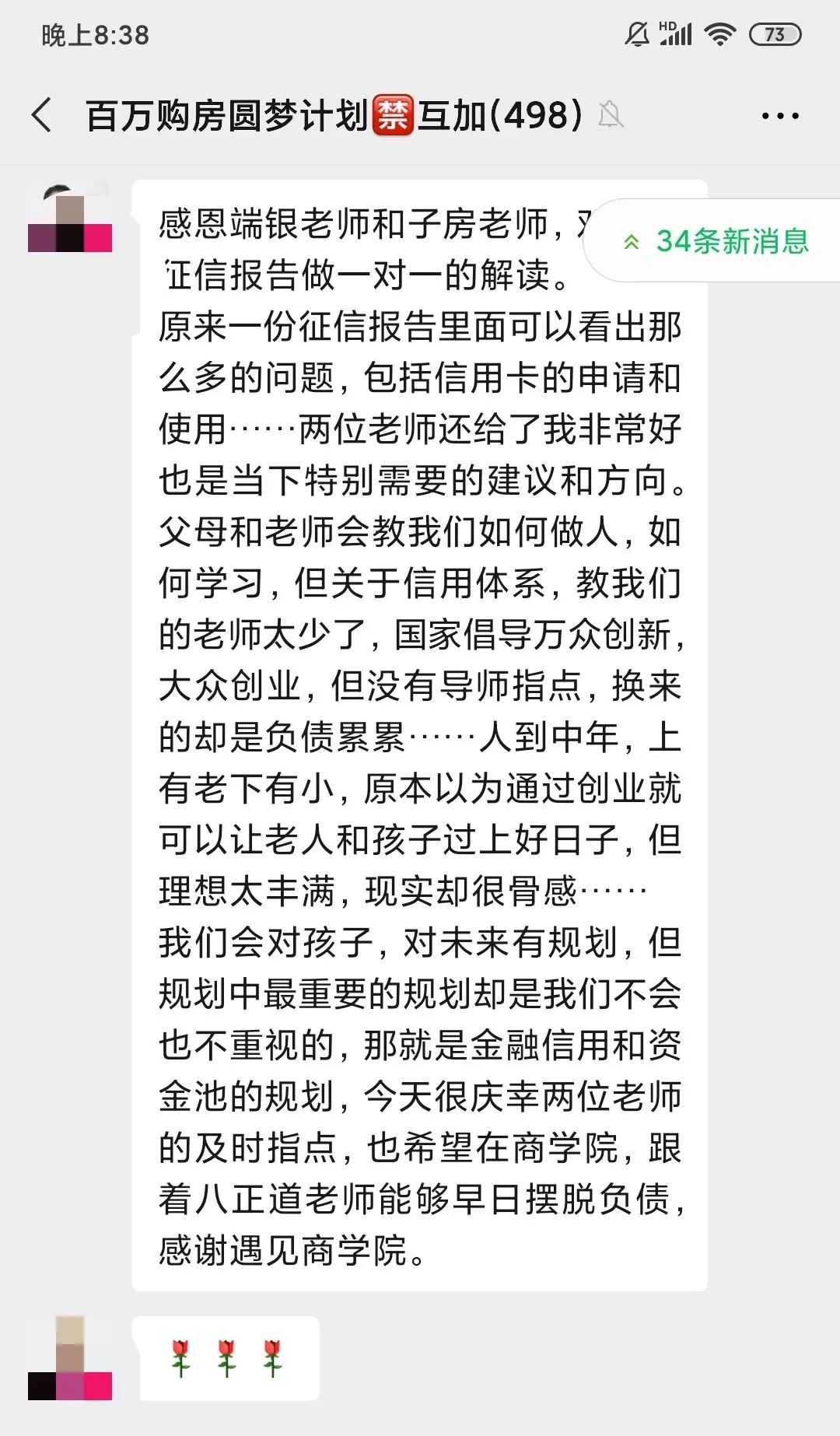Open avatar of the roses message sender
The width and height of the screenshot is (840, 1436).
[x=70, y=1358]
